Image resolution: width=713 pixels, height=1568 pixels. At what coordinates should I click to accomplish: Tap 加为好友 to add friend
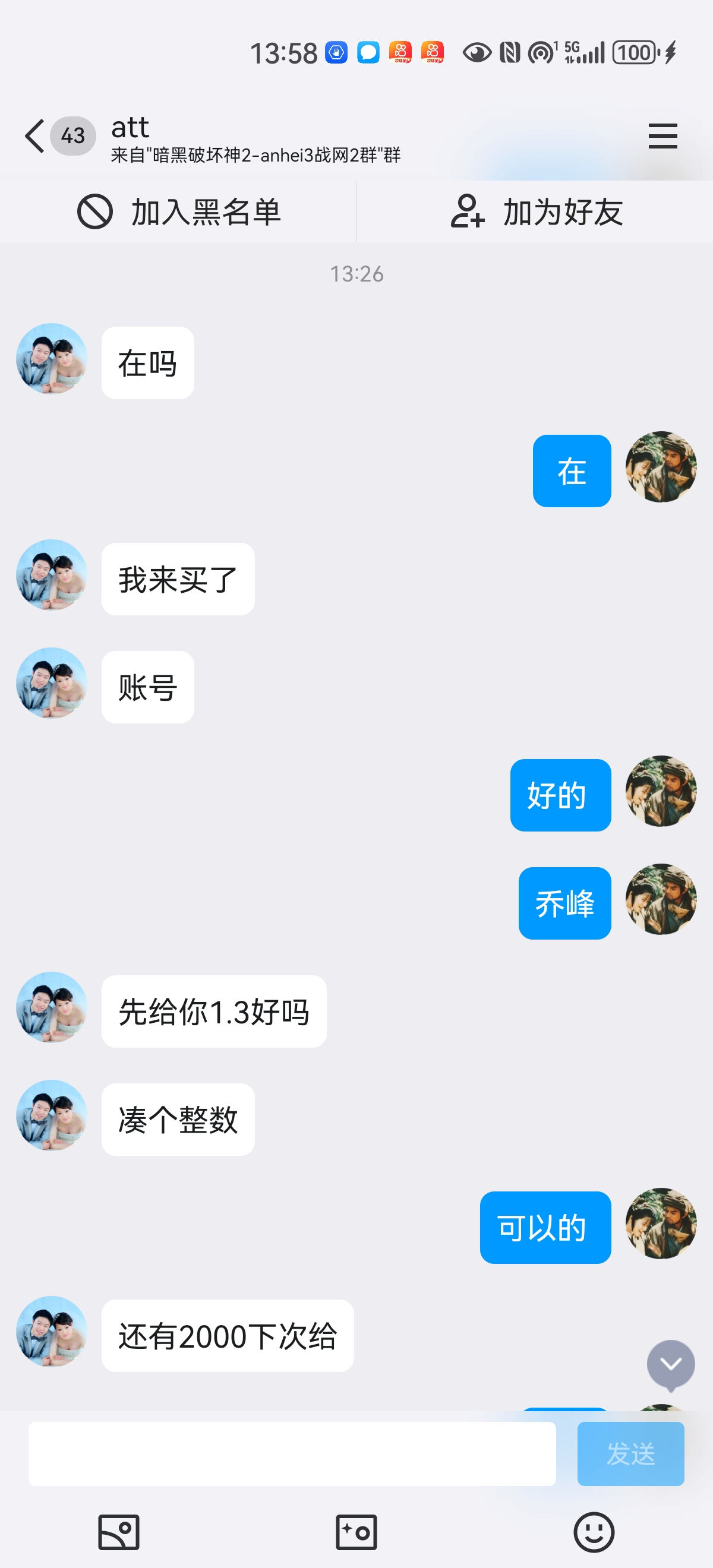tap(536, 213)
